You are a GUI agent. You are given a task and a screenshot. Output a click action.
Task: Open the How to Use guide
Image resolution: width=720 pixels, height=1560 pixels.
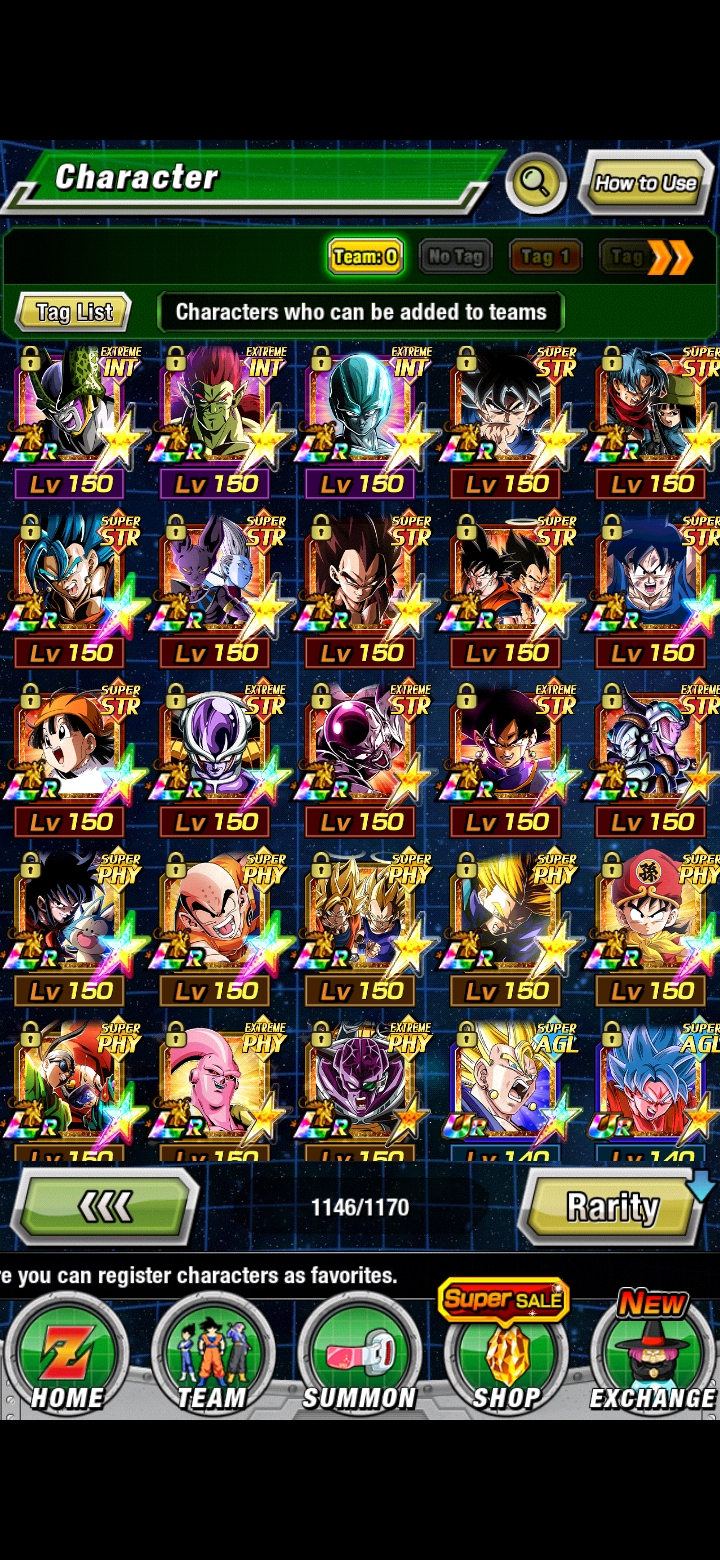pos(645,183)
